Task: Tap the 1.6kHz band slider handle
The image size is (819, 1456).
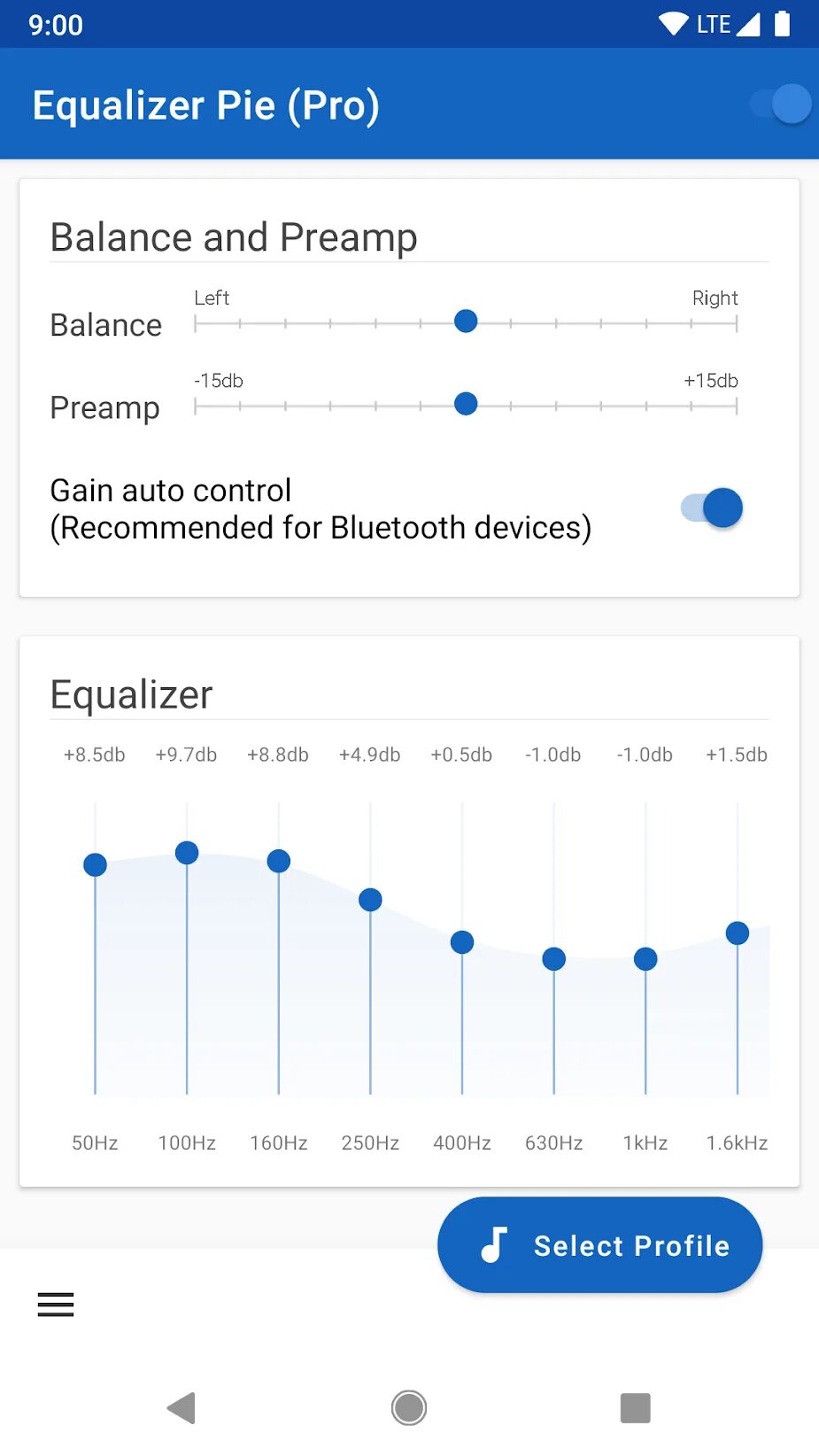Action: tap(738, 933)
